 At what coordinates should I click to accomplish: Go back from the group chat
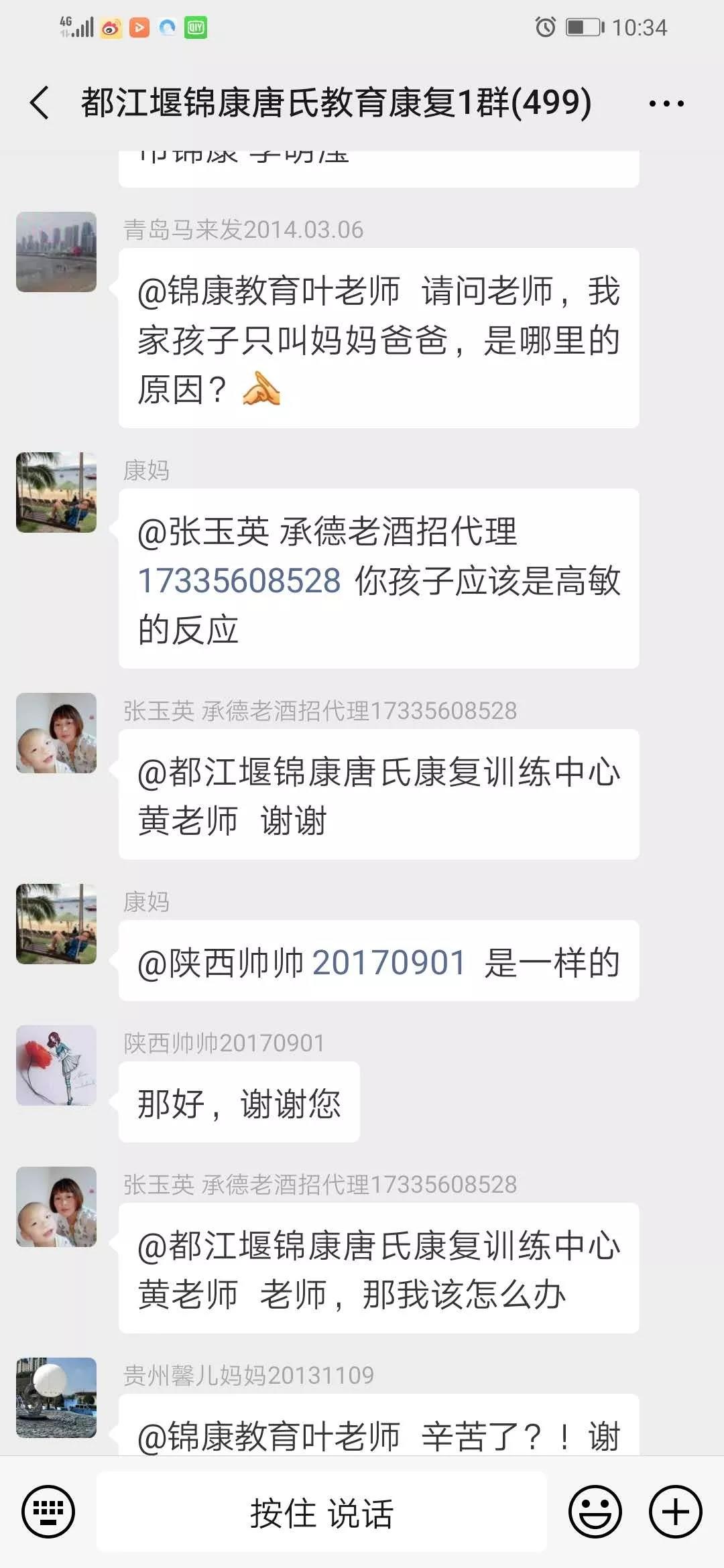coord(40,103)
